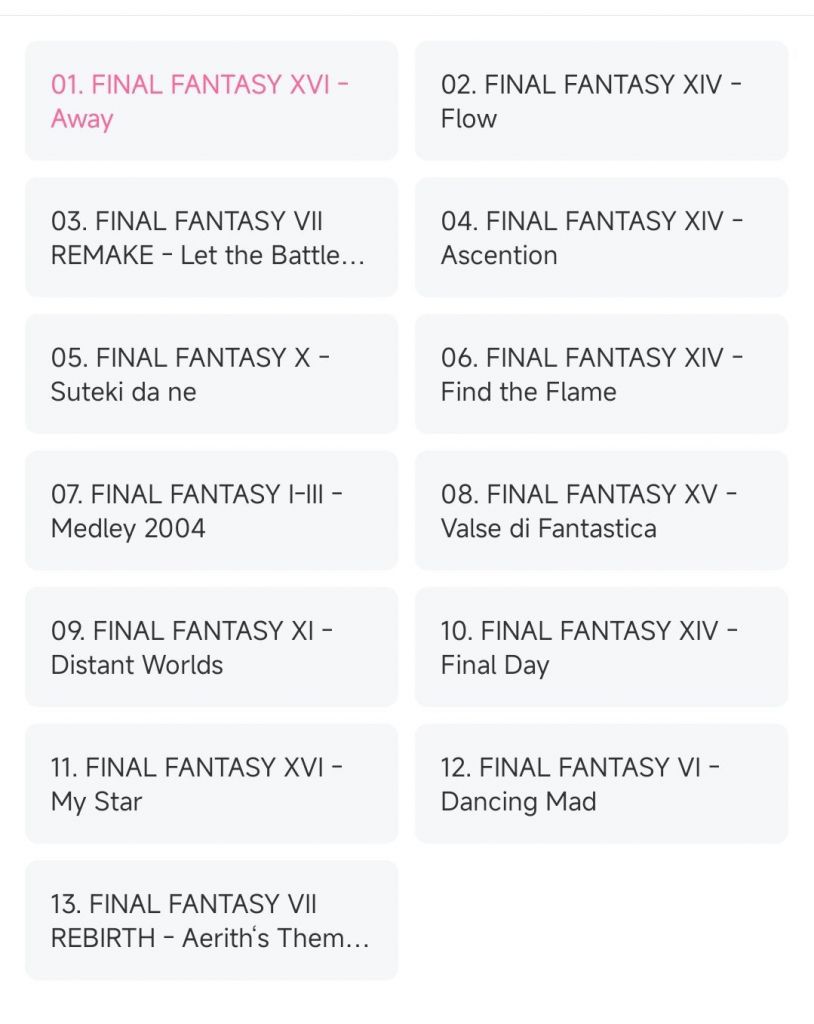Tap track 05 Suteki da ne
The image size is (814, 1024).
[211, 374]
